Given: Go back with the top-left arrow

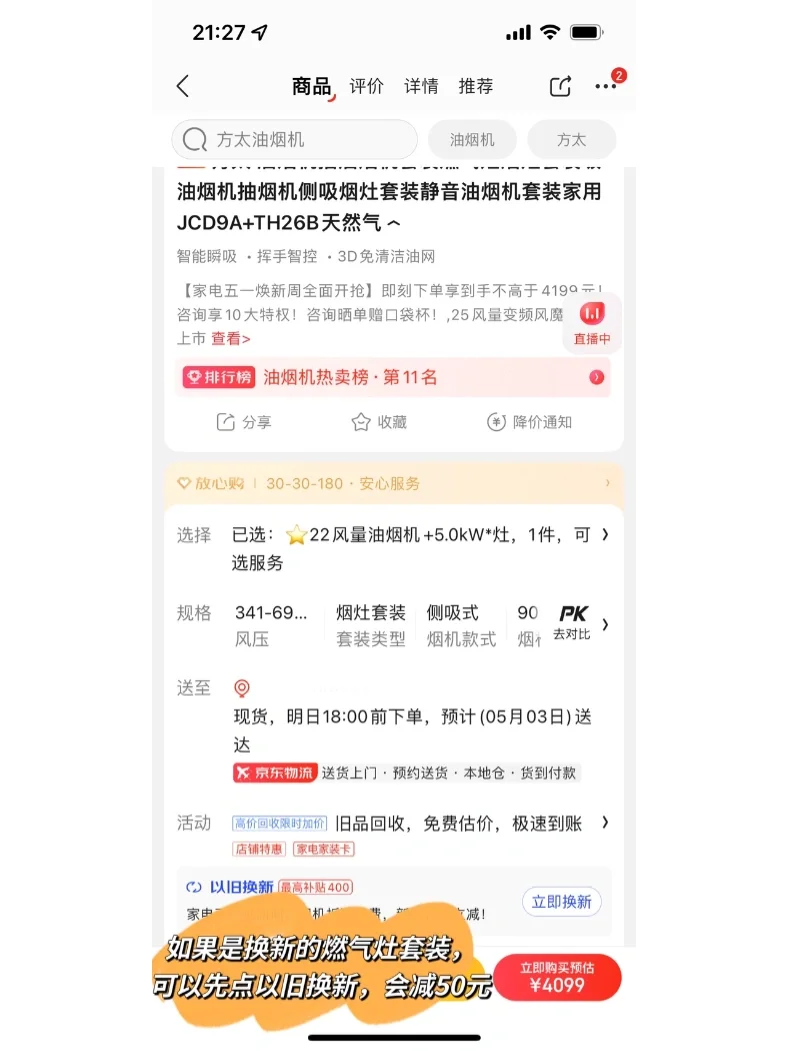Looking at the screenshot, I should (182, 86).
